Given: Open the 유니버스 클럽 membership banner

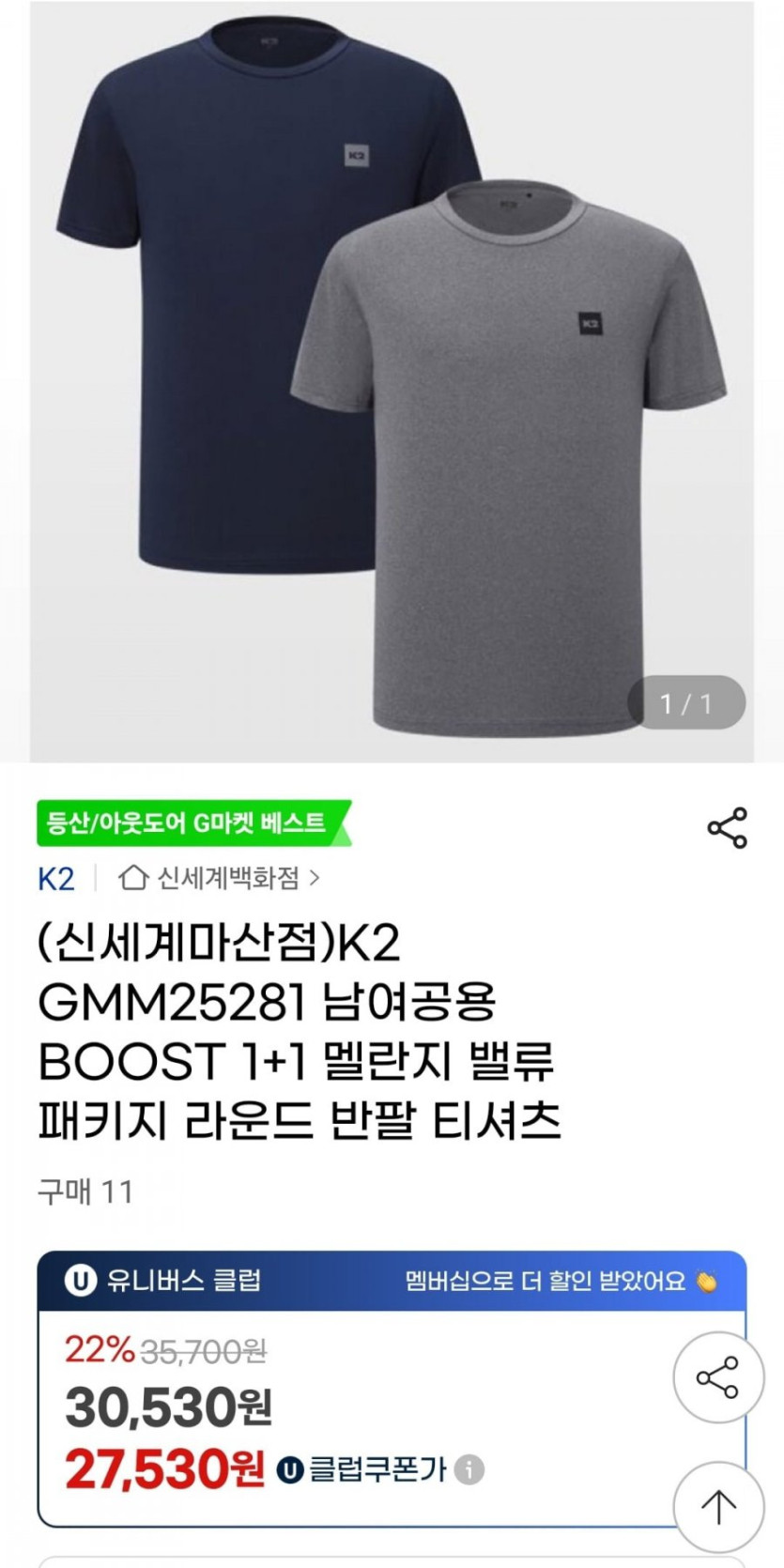Looking at the screenshot, I should pyautogui.click(x=392, y=1281).
